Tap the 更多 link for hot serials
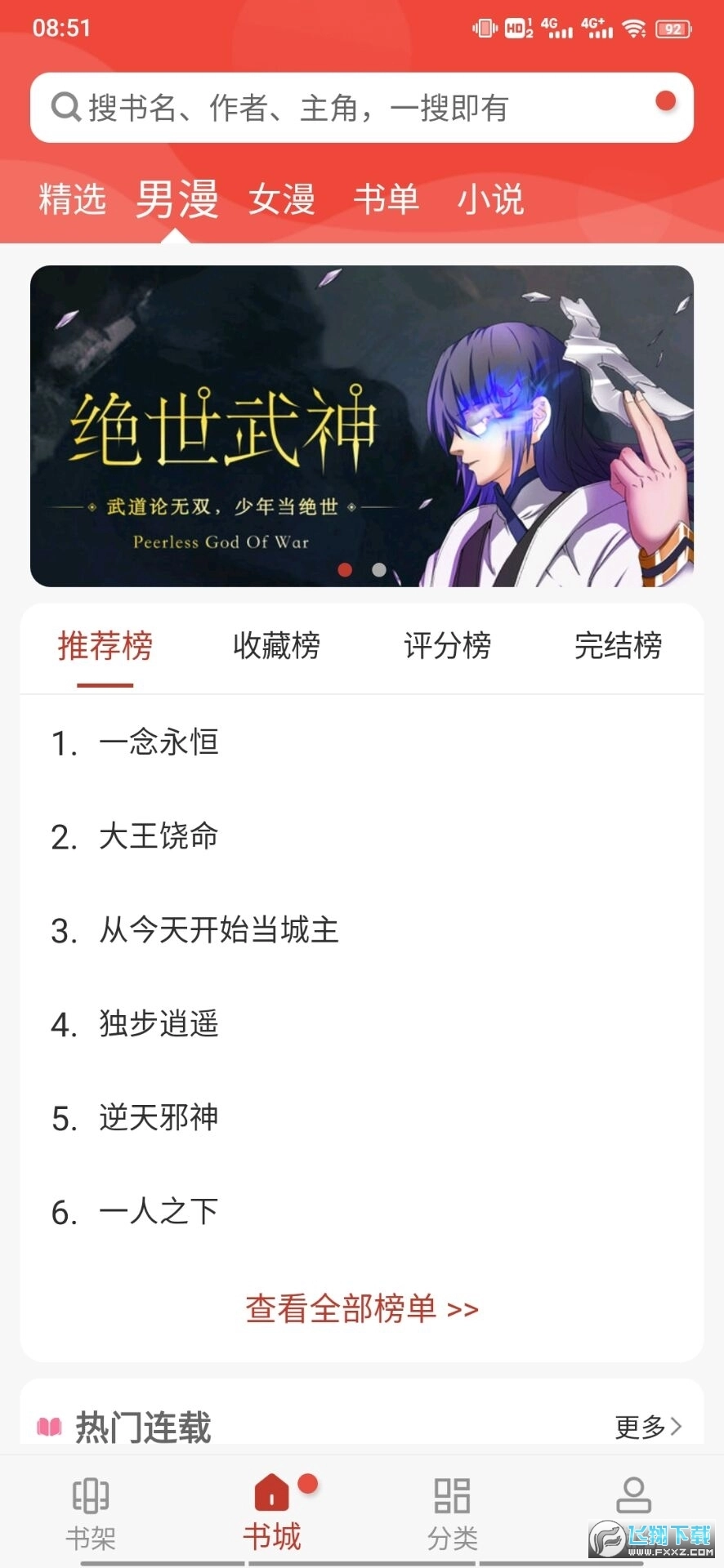 641,1428
